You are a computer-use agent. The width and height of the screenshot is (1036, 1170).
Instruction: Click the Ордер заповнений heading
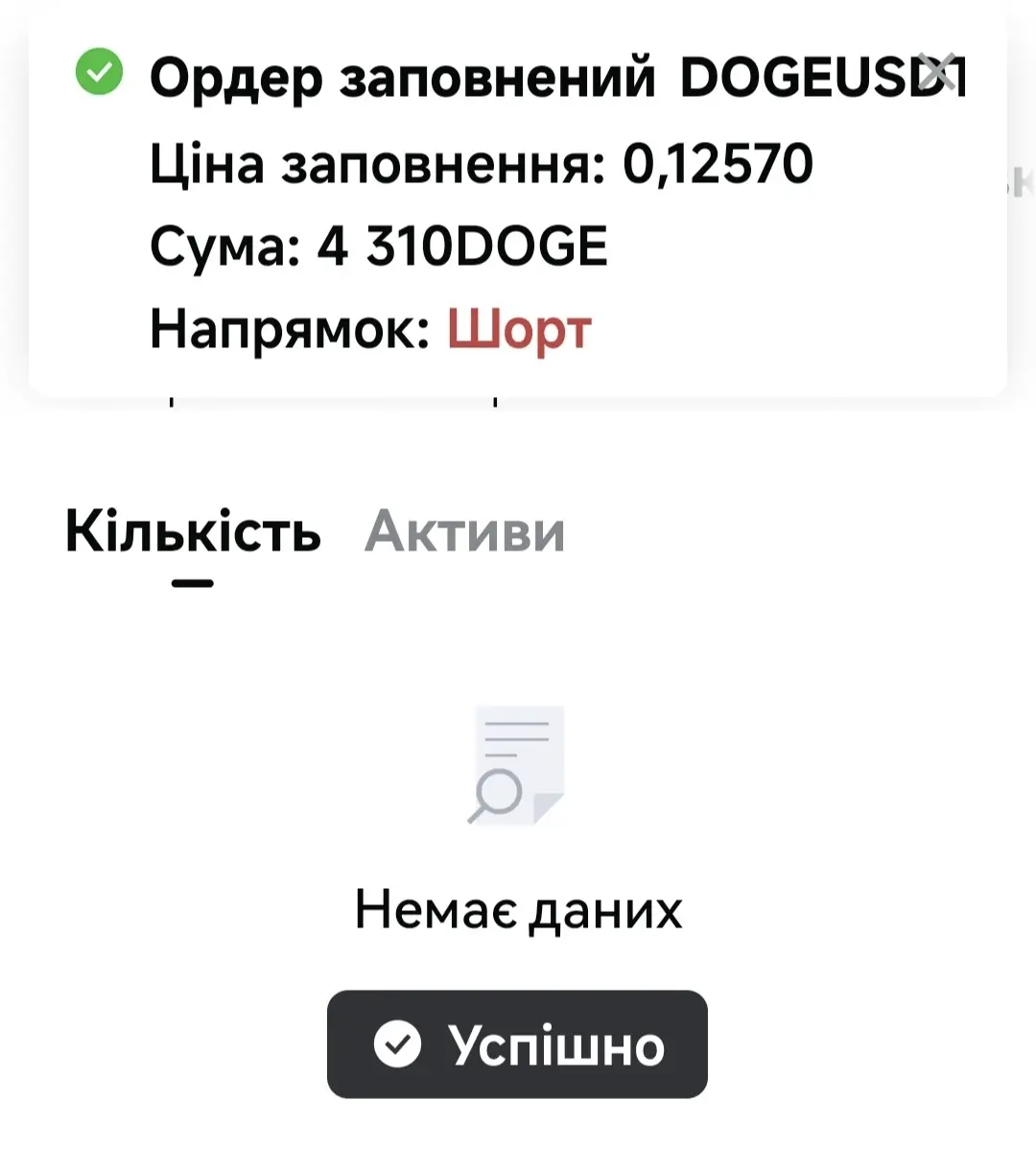(x=403, y=79)
